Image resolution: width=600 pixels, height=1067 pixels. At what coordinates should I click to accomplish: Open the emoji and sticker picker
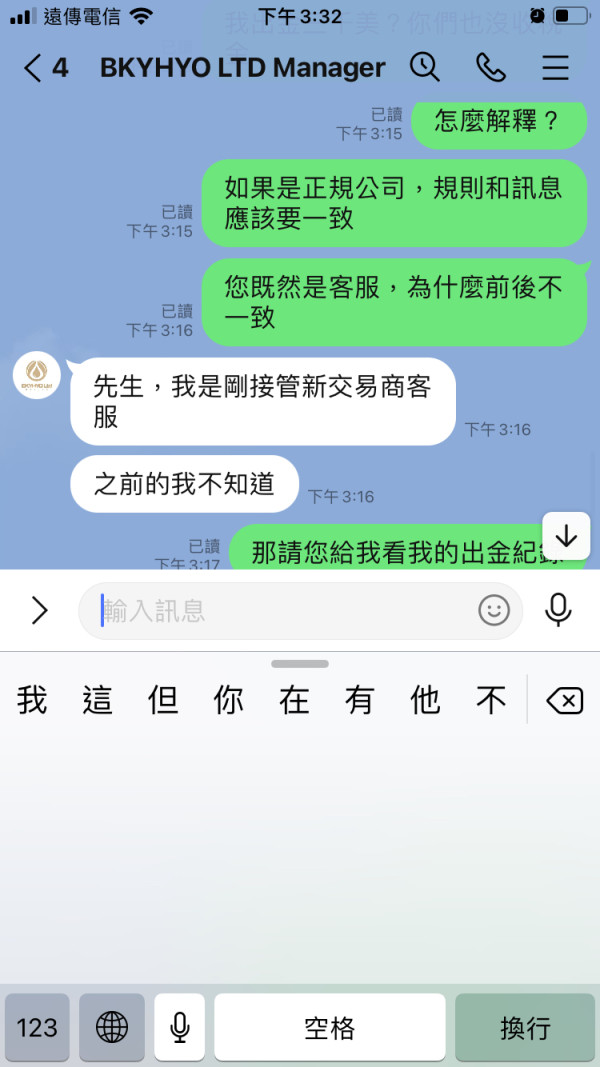coord(494,610)
